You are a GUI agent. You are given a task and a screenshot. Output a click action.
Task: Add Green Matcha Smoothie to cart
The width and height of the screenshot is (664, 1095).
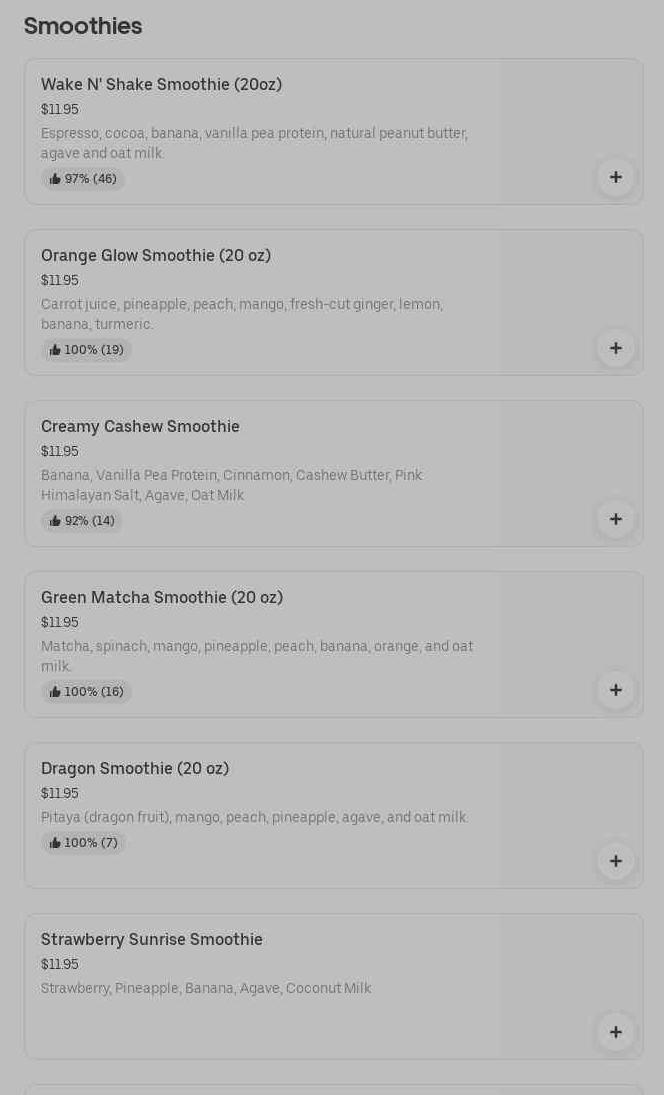pyautogui.click(x=615, y=691)
